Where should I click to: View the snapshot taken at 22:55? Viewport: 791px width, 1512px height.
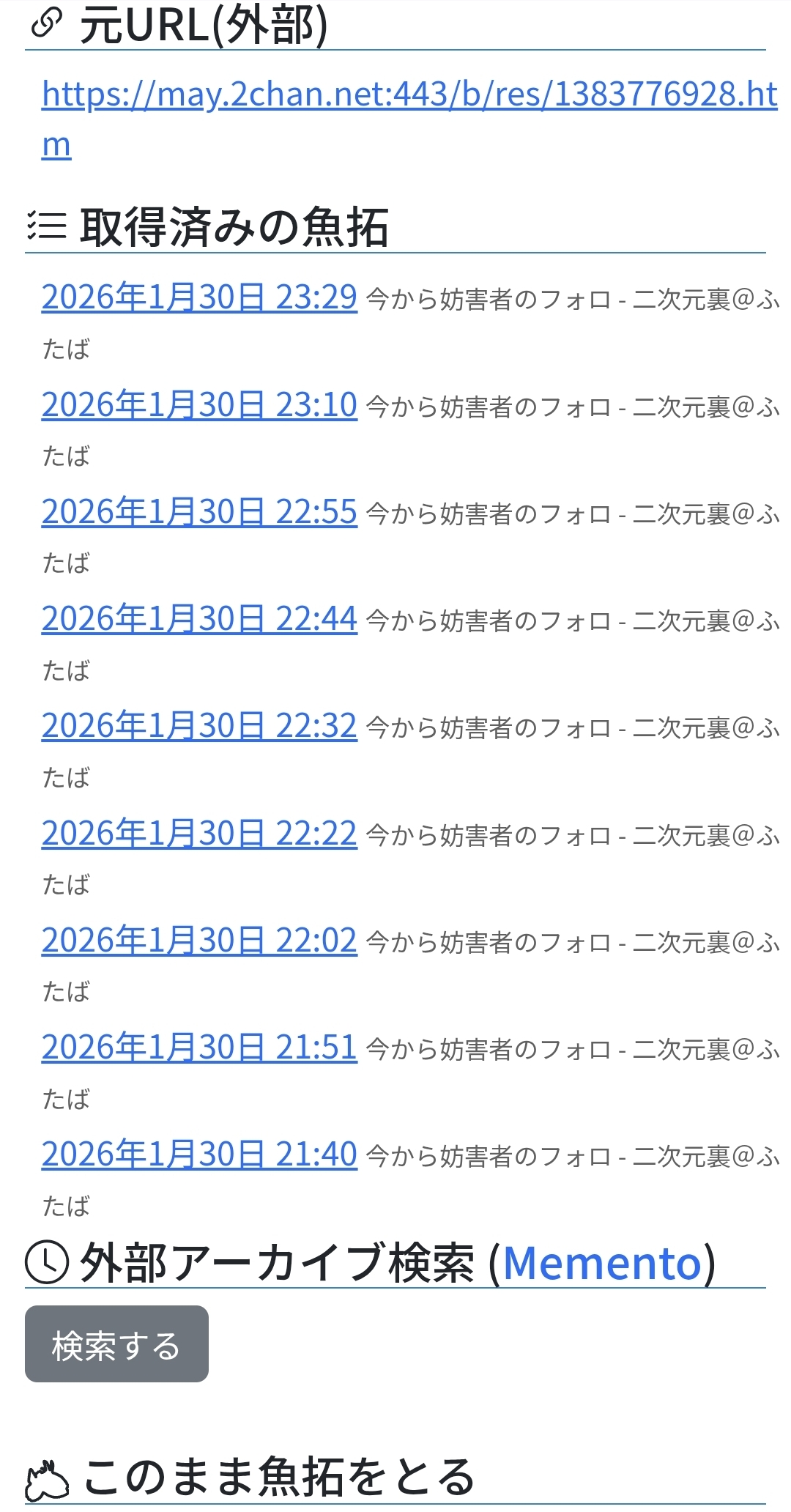[199, 511]
